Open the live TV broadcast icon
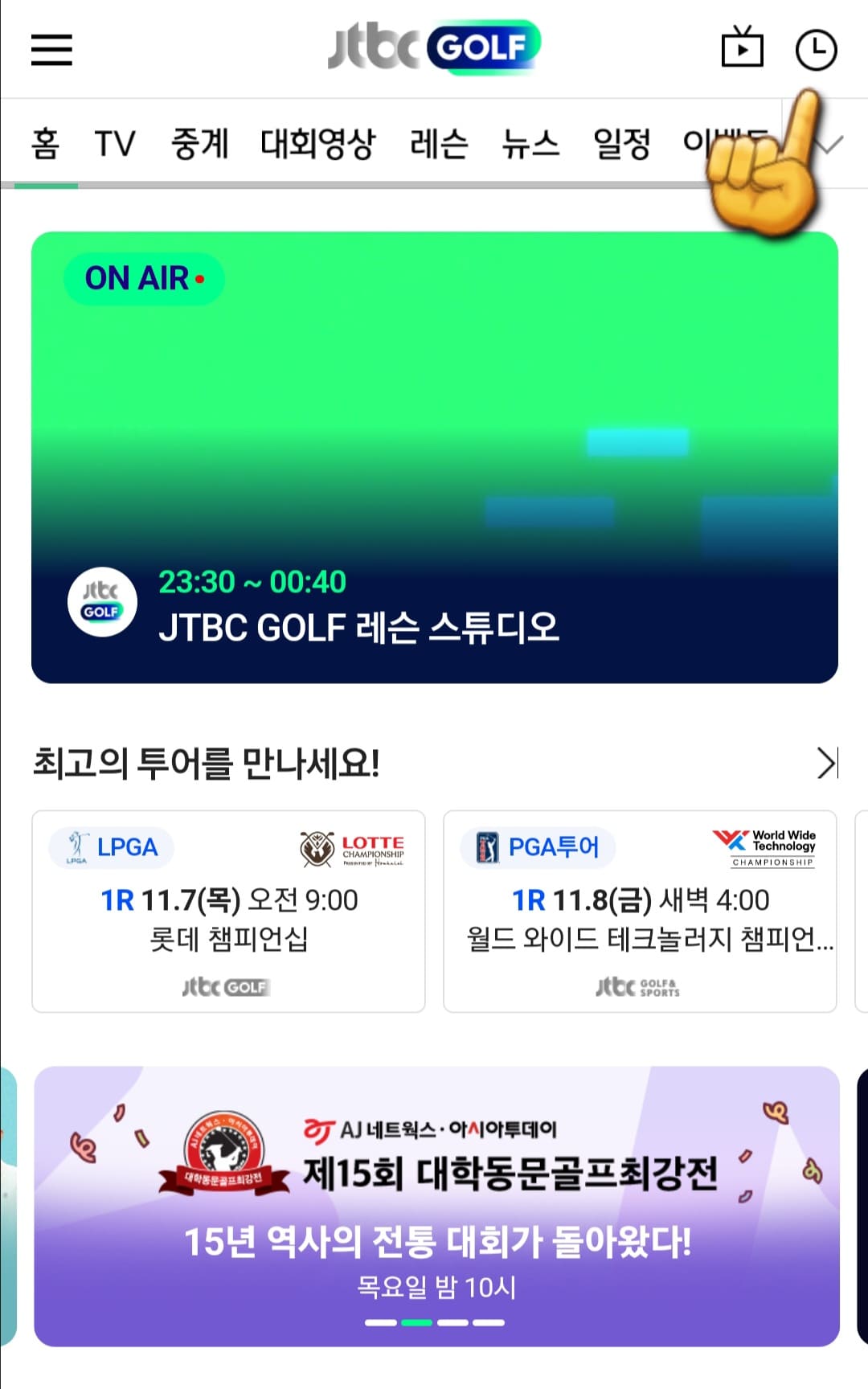 [x=743, y=48]
